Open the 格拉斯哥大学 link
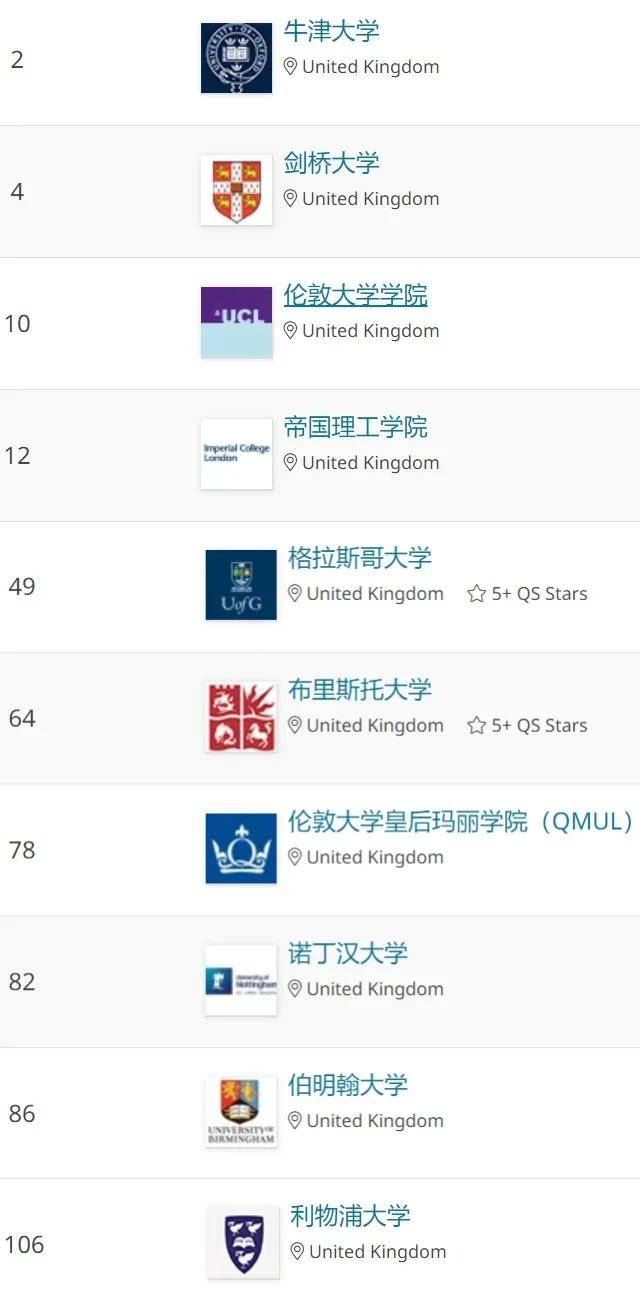This screenshot has height=1310, width=640. pos(359,558)
